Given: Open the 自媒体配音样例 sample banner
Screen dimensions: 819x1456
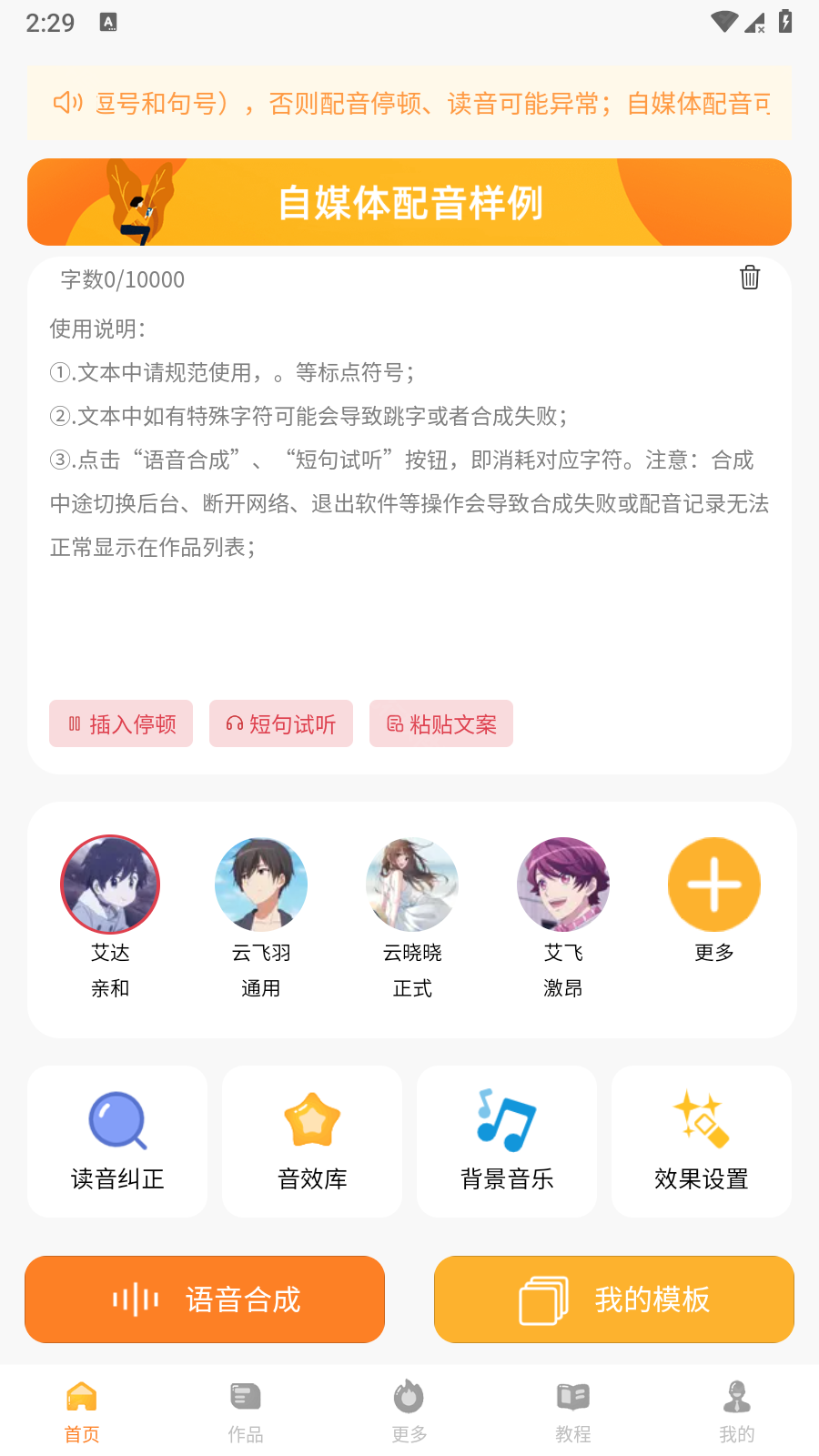Looking at the screenshot, I should click(409, 201).
